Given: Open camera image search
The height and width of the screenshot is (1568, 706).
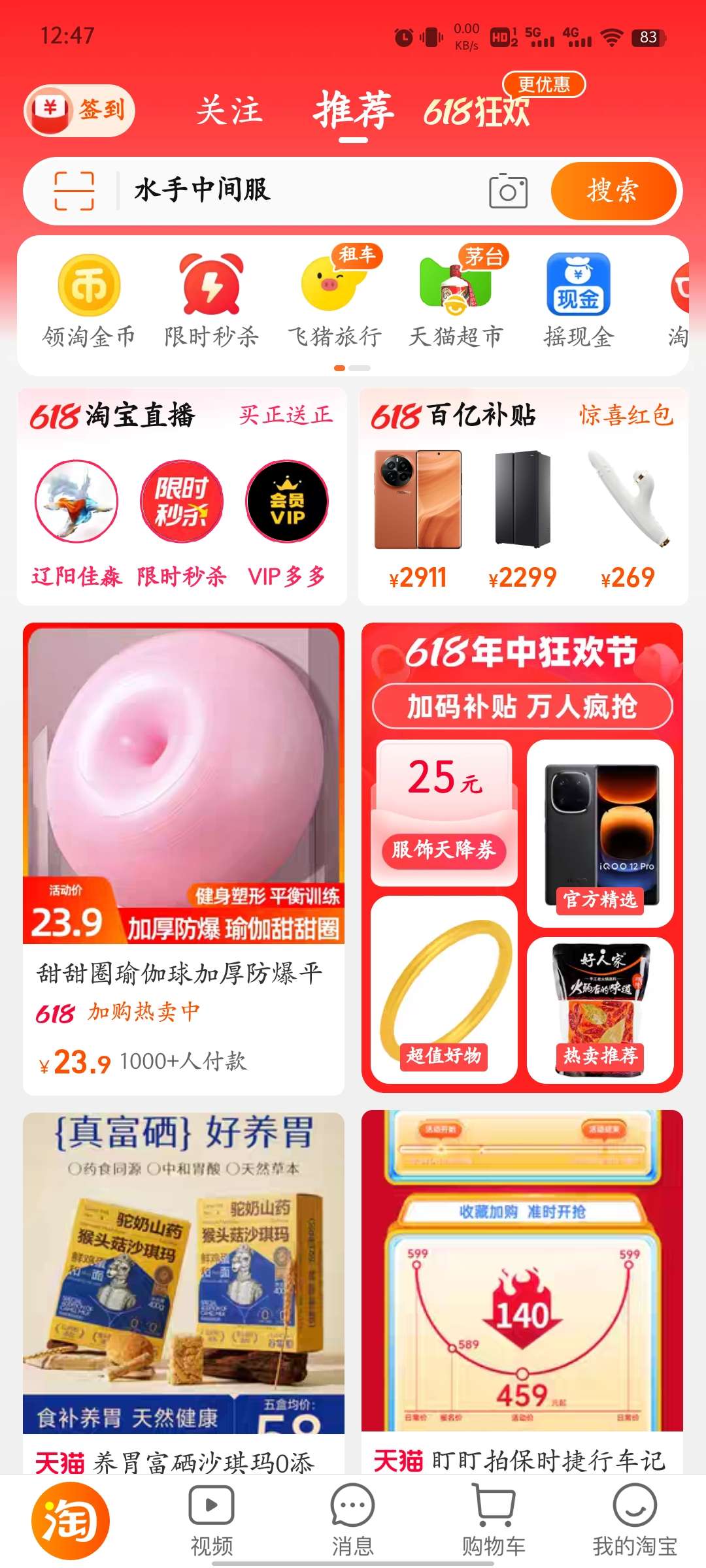Looking at the screenshot, I should (508, 191).
